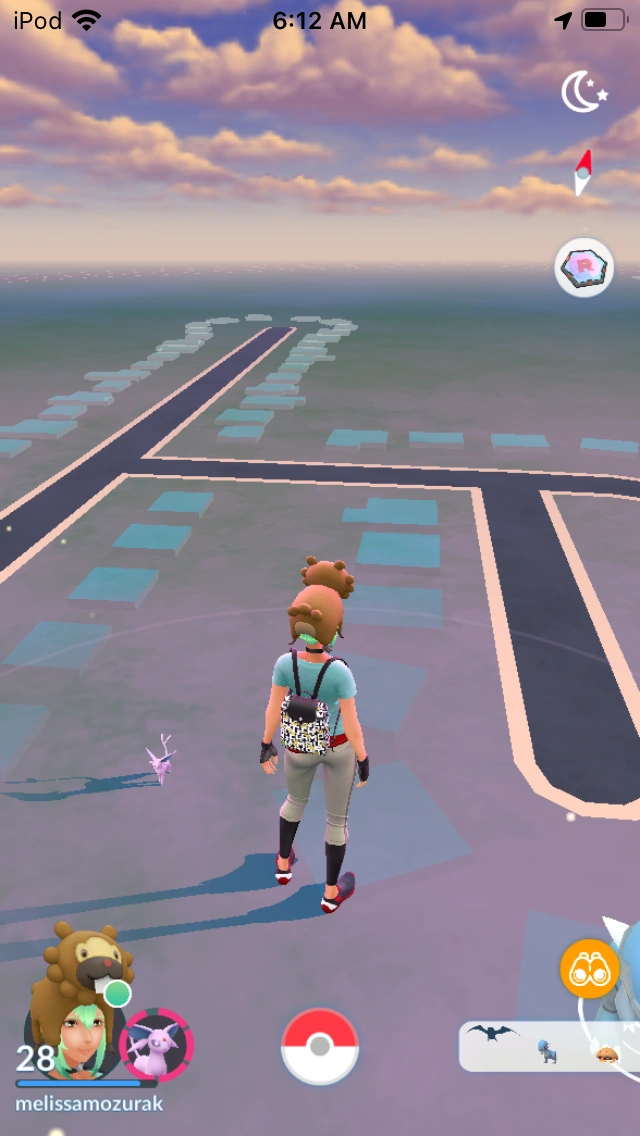
Task: Open the Espeon buddy page
Action: click(x=156, y=1046)
